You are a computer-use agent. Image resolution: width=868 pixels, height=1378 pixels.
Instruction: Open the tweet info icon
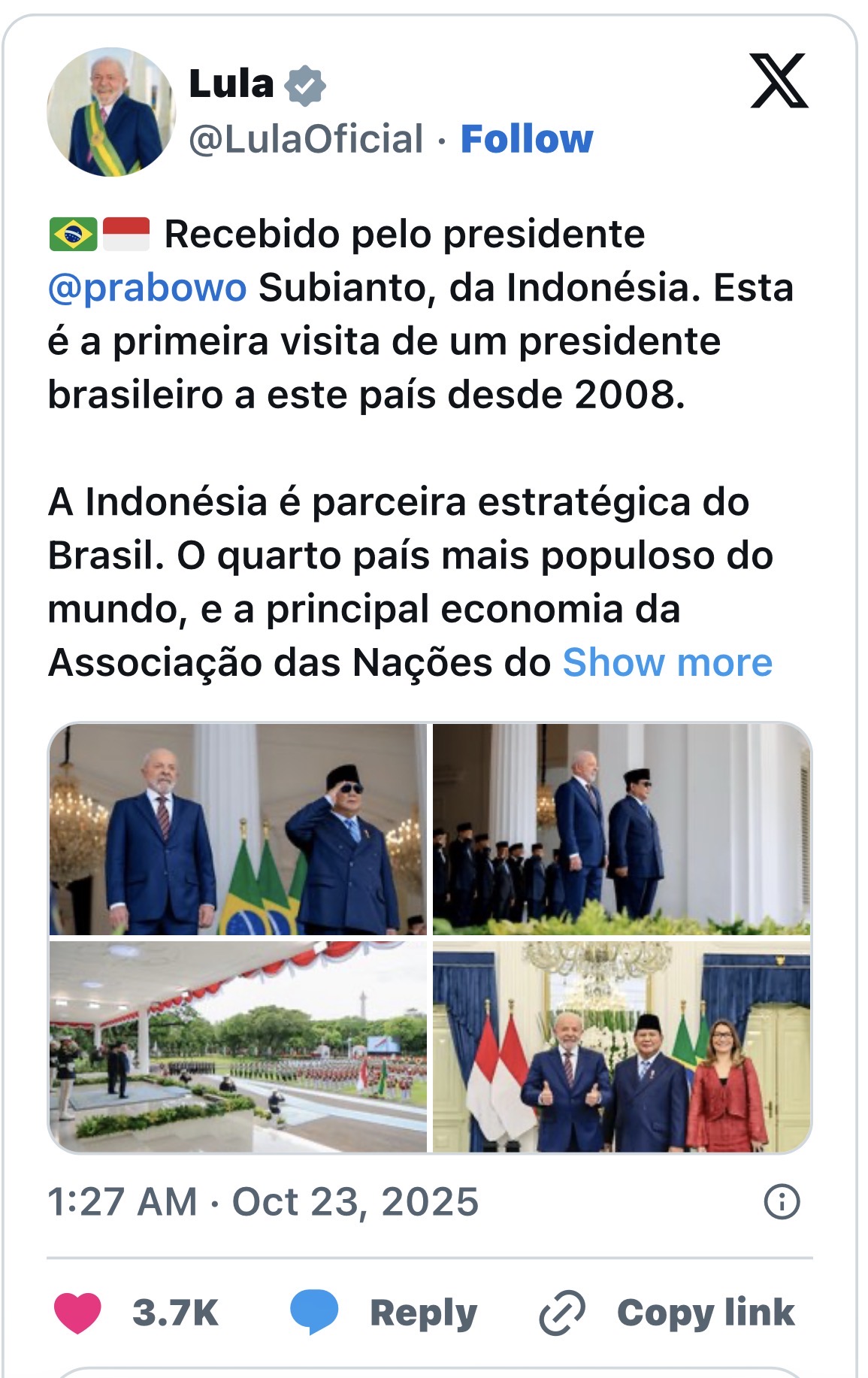[782, 1201]
